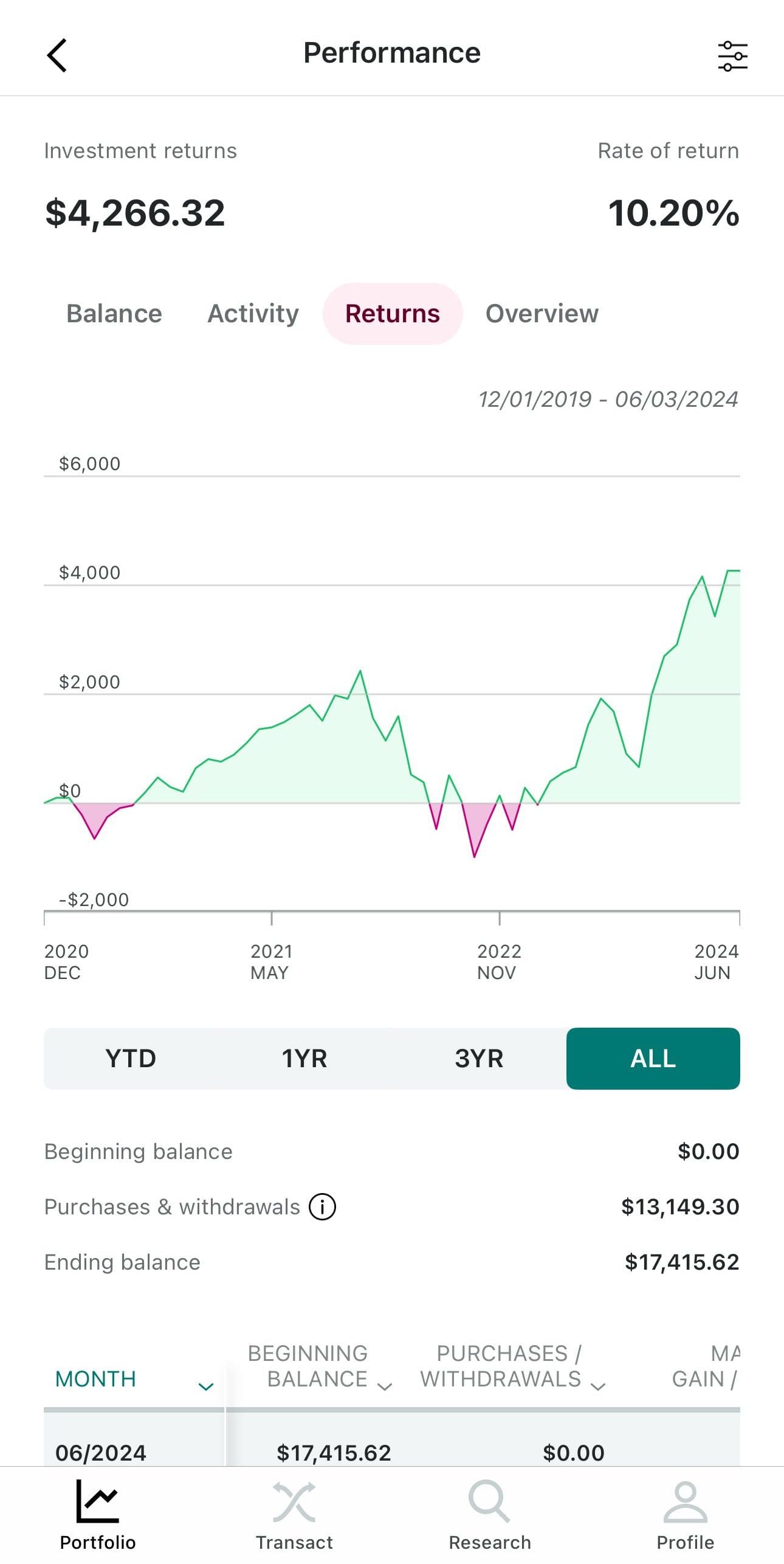Select the highlighted Returns tab pill
Image resolution: width=784 pixels, height=1564 pixels.
[393, 313]
